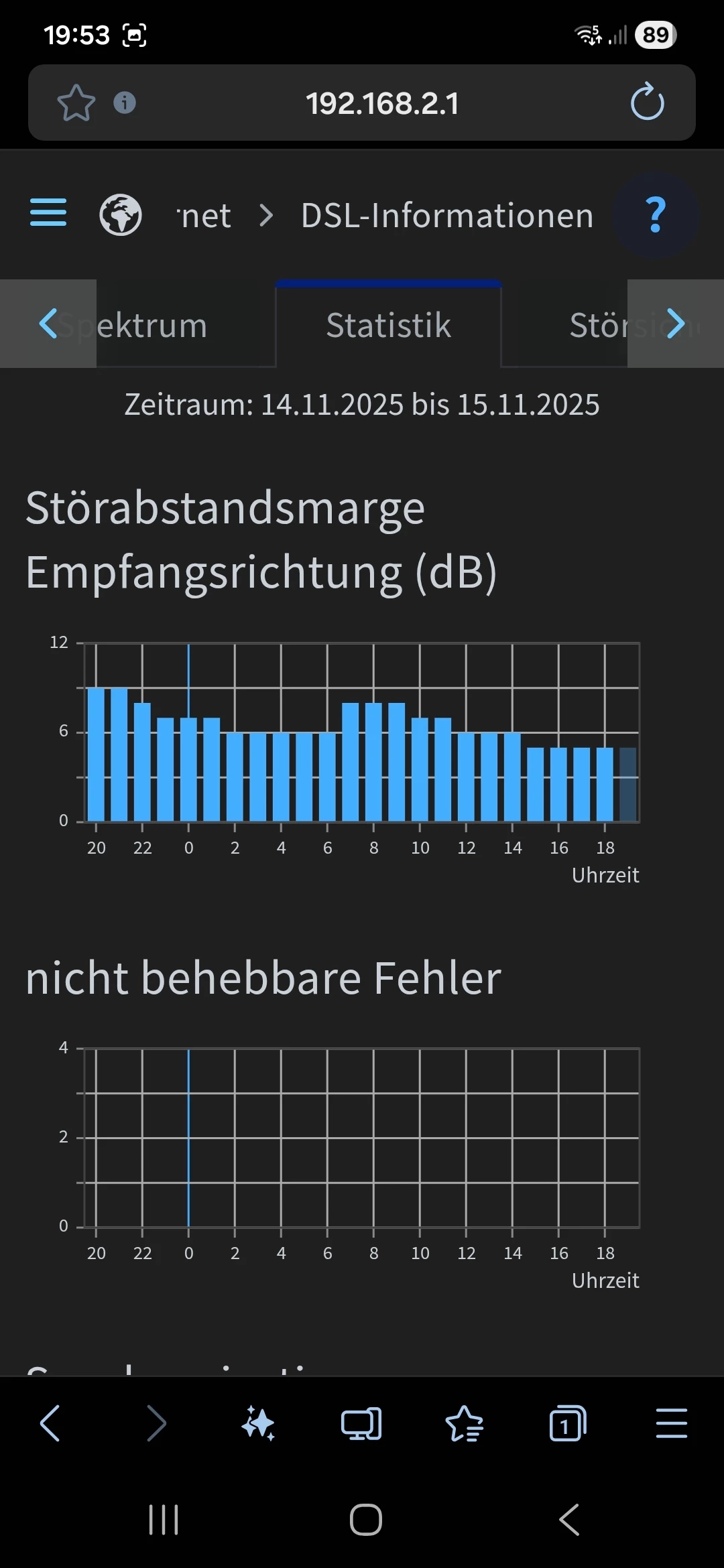Select the Statistik tab
Image resolution: width=724 pixels, height=1568 pixels.
pyautogui.click(x=388, y=326)
